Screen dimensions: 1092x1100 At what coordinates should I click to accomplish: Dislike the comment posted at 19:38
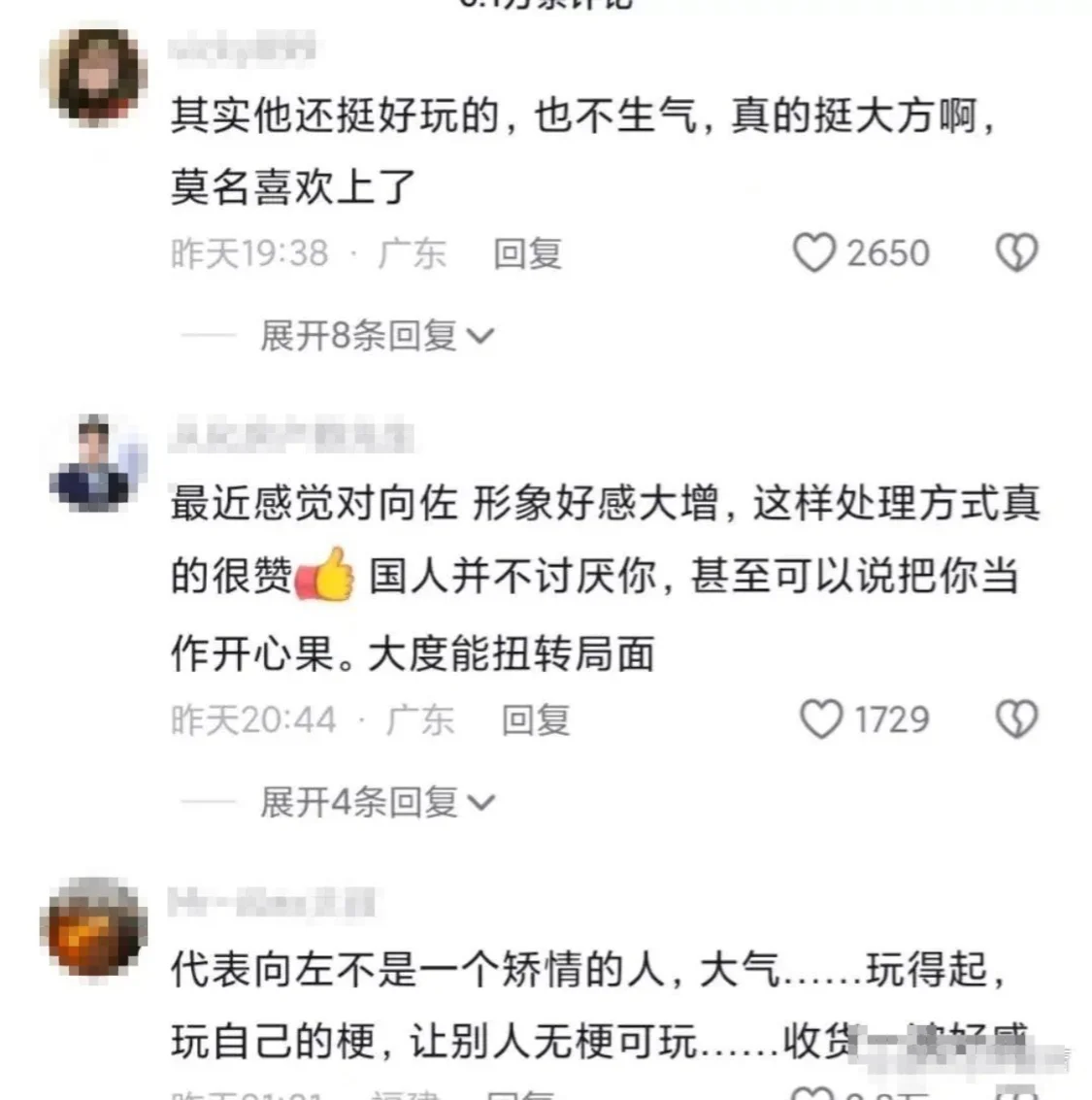[1016, 253]
